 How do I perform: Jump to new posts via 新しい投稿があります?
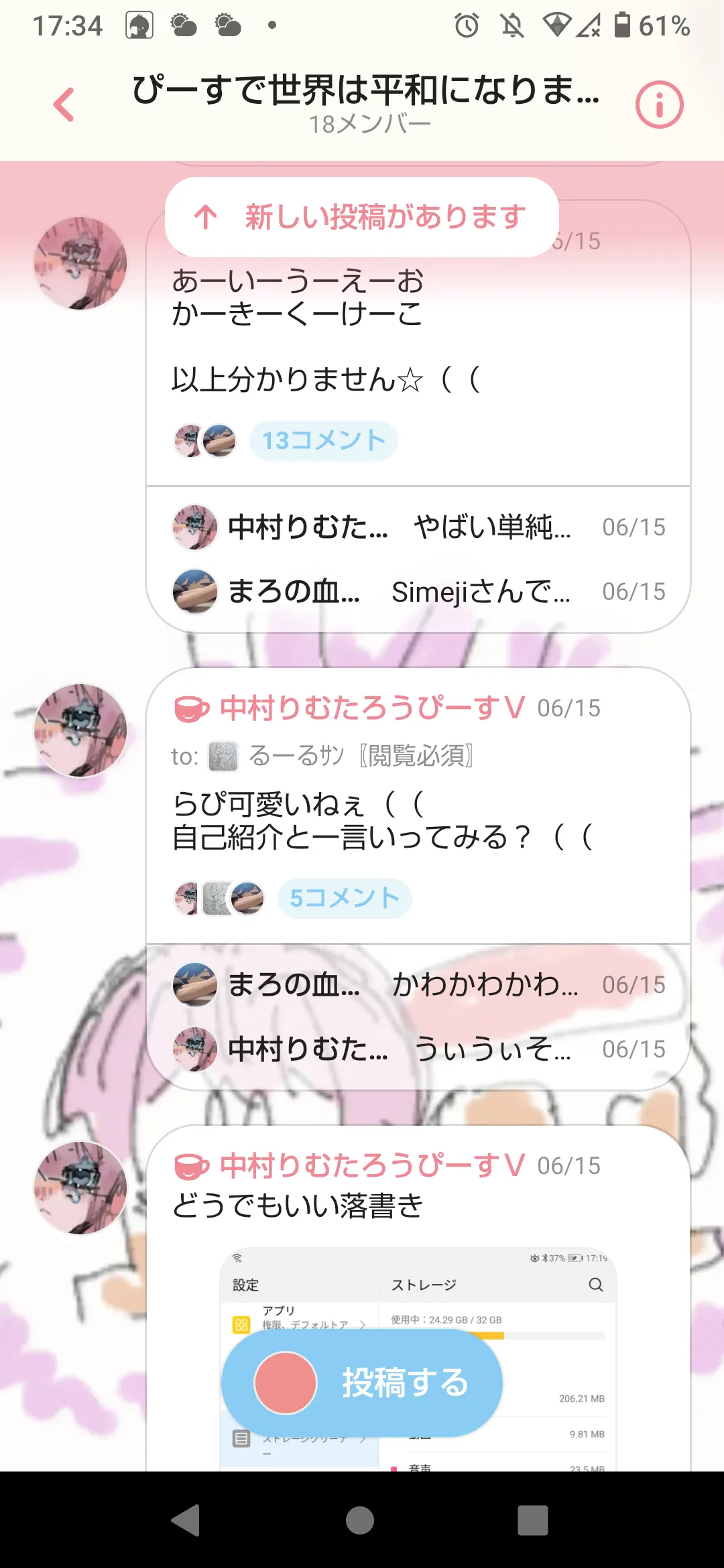362,217
